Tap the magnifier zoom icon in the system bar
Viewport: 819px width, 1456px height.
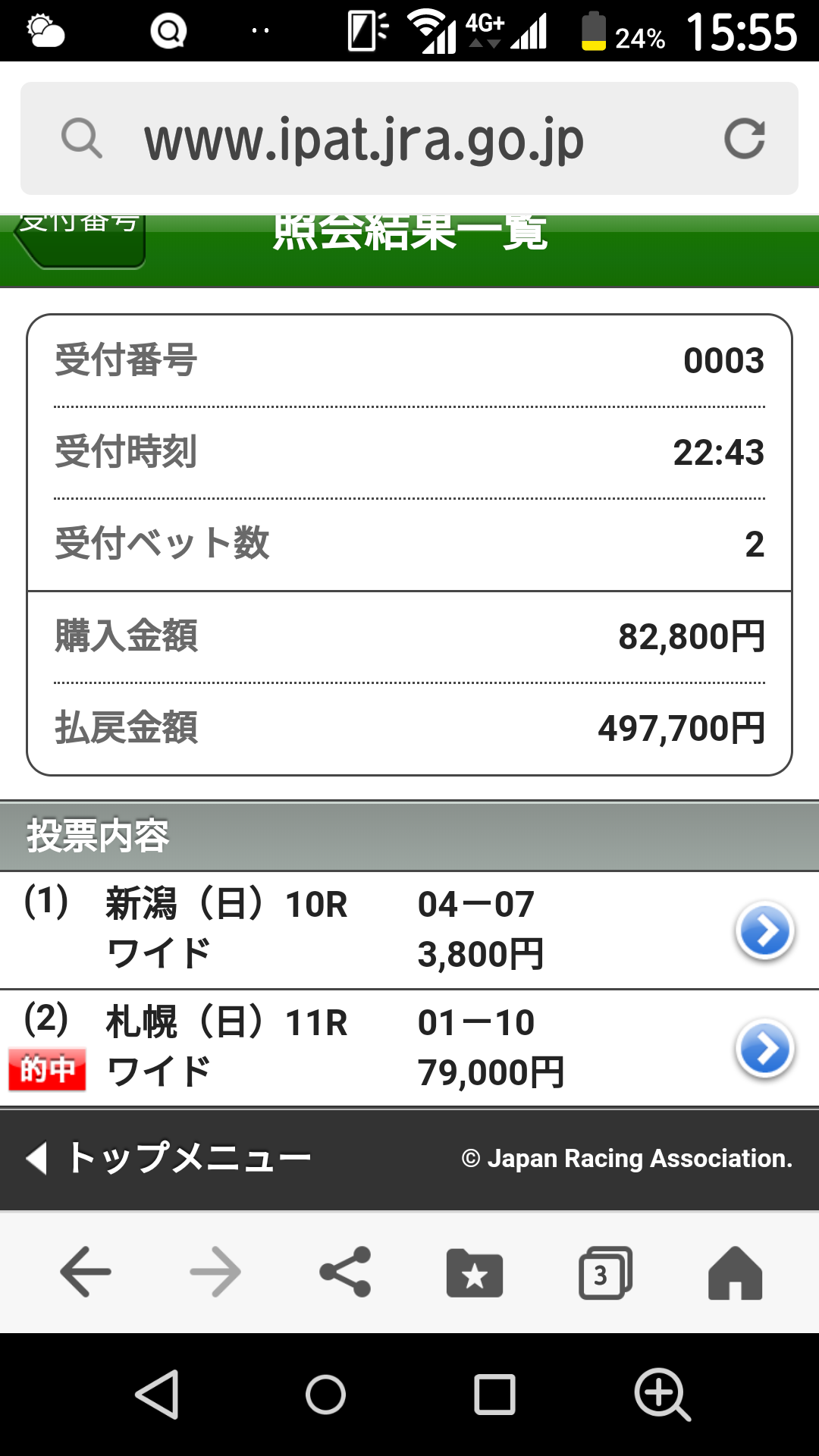662,1395
